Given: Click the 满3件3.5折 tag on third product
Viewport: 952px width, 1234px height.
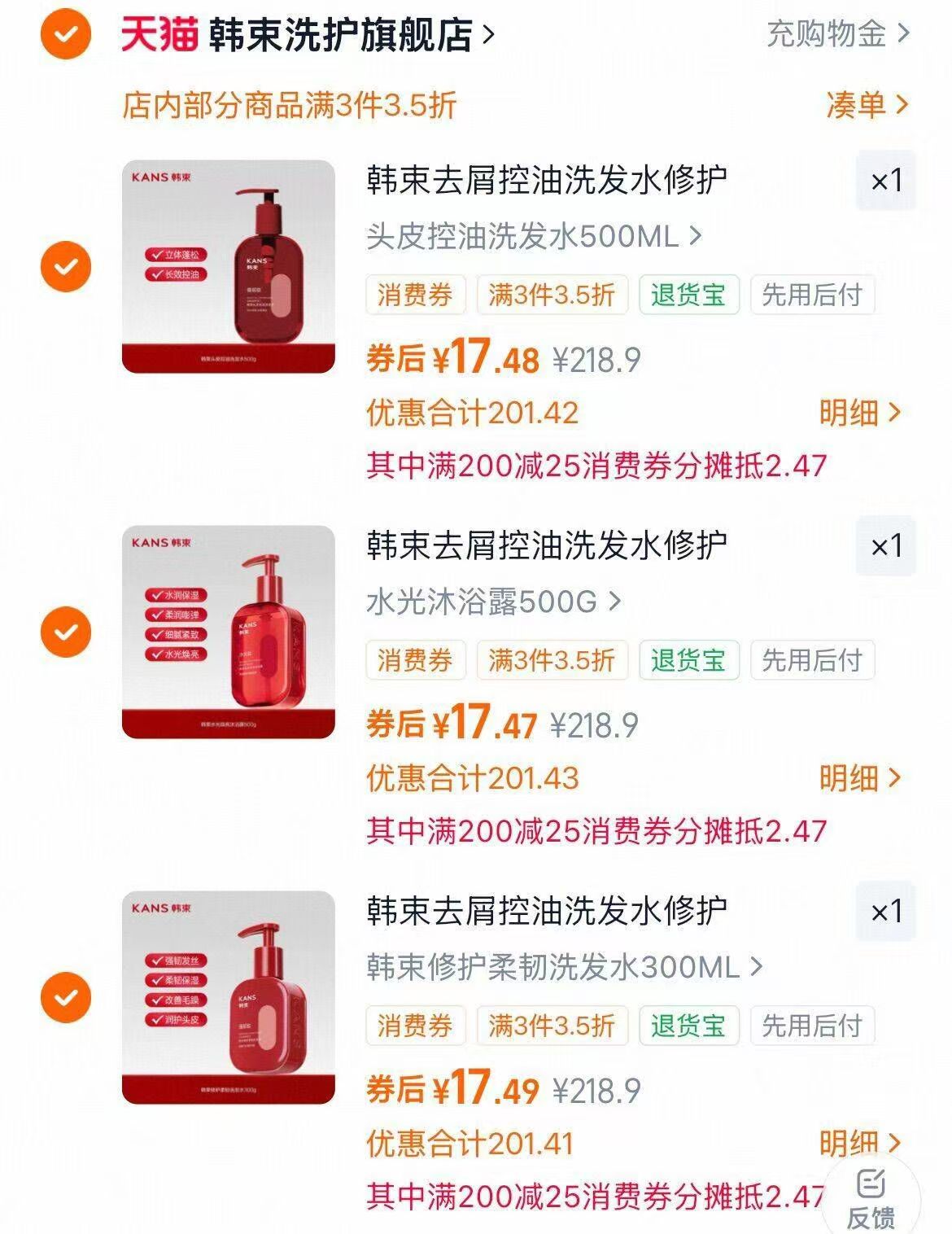Looking at the screenshot, I should pos(554,1026).
